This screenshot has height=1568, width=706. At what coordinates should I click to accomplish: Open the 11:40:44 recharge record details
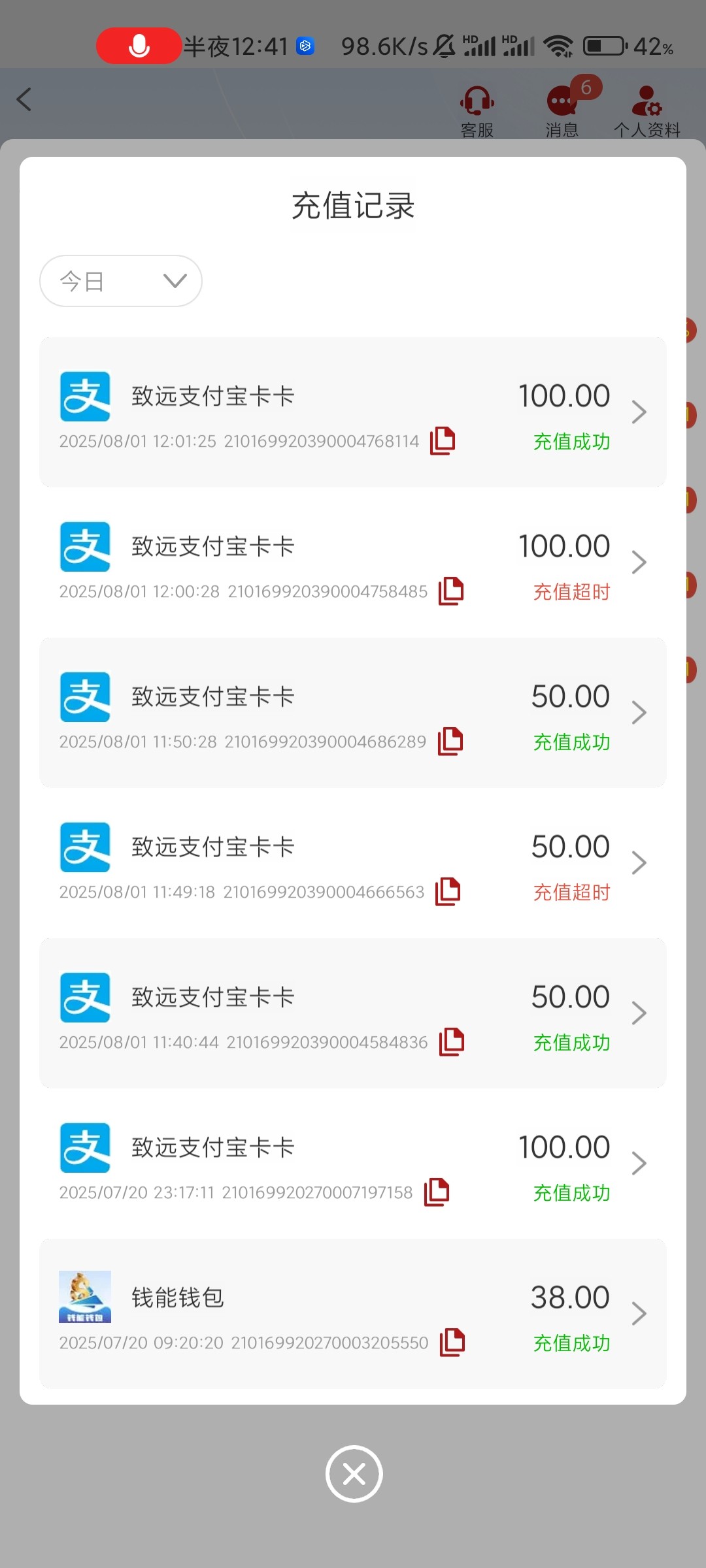tap(639, 1013)
